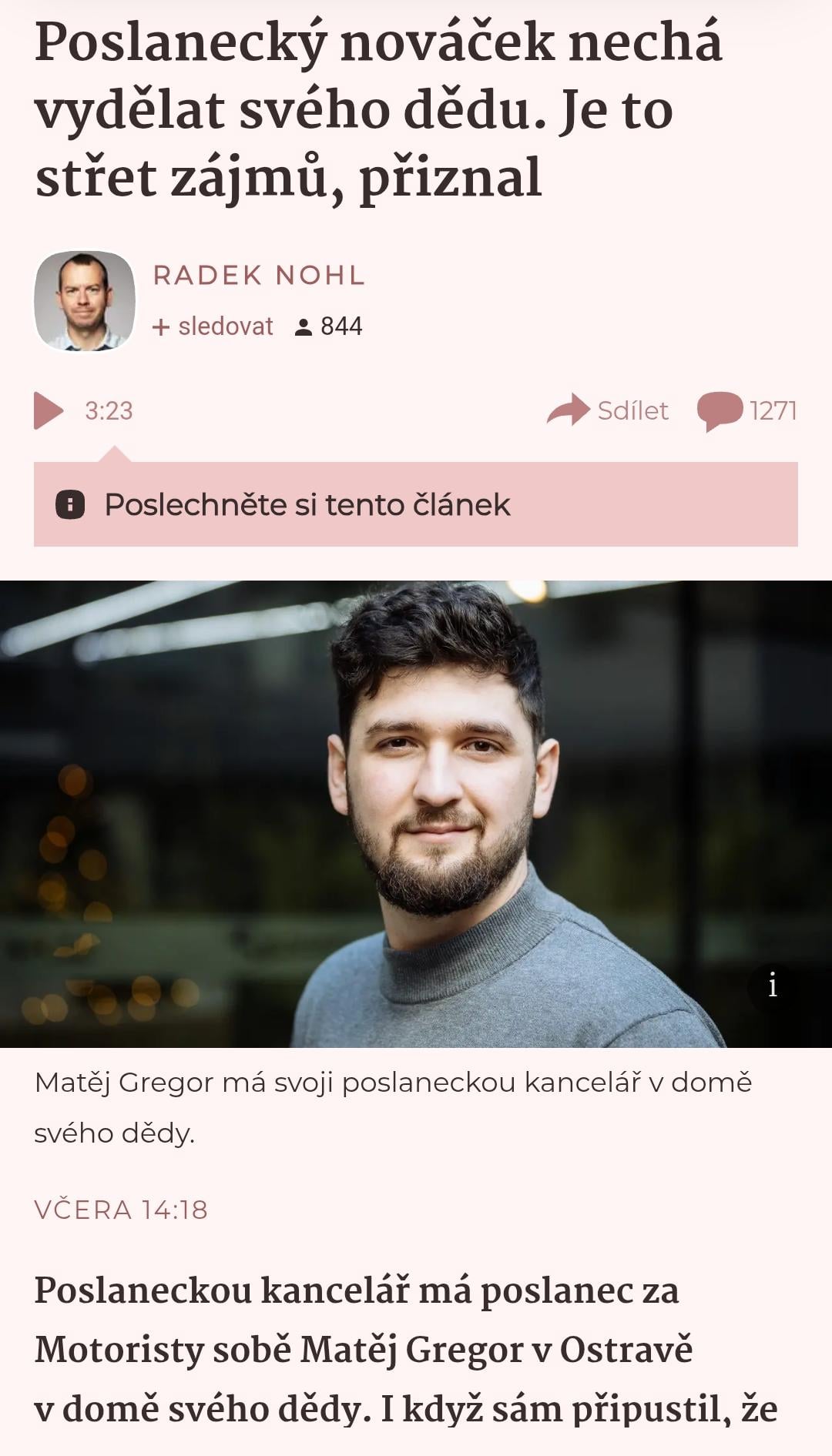The width and height of the screenshot is (832, 1456).
Task: Follow author with sledovat button
Action: 213,326
